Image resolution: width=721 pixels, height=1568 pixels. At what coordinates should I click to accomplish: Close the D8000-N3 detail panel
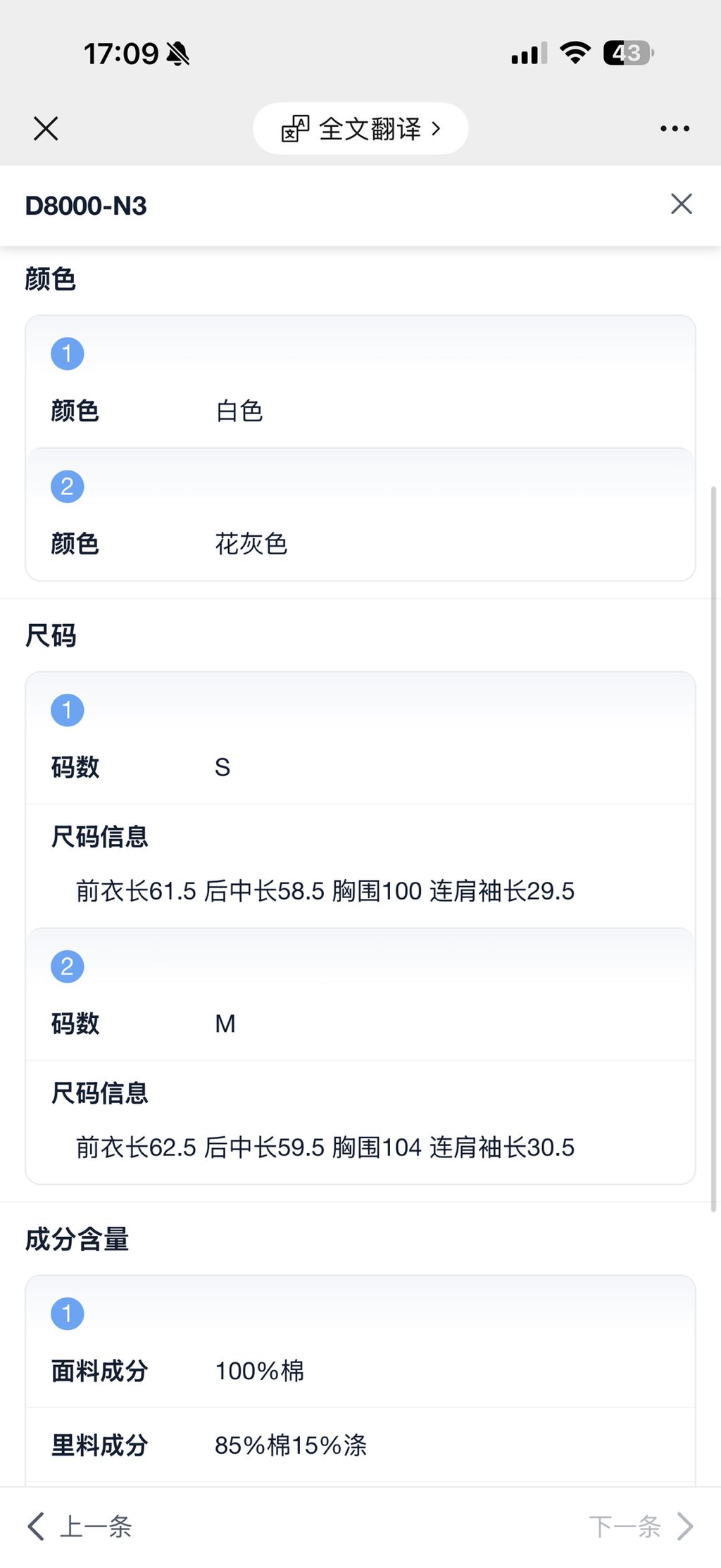point(680,204)
